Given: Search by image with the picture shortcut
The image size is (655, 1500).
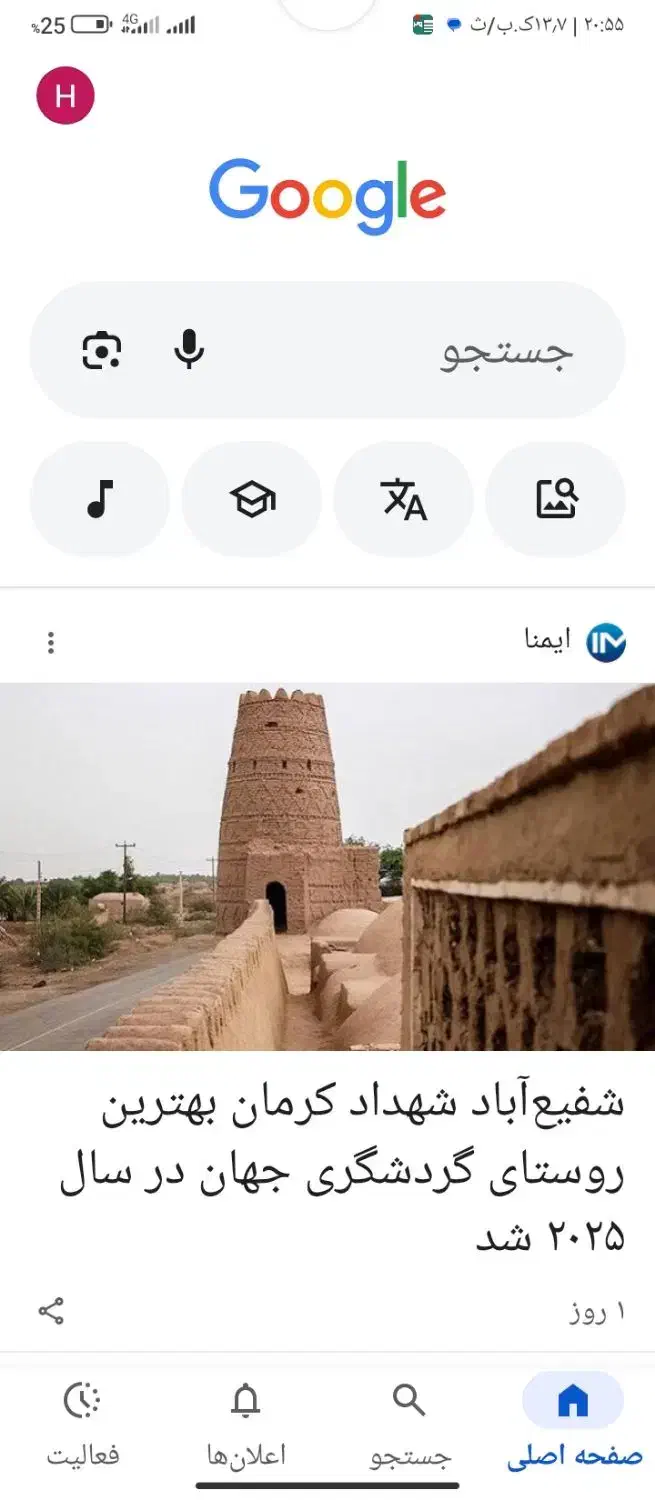Looking at the screenshot, I should coord(556,498).
